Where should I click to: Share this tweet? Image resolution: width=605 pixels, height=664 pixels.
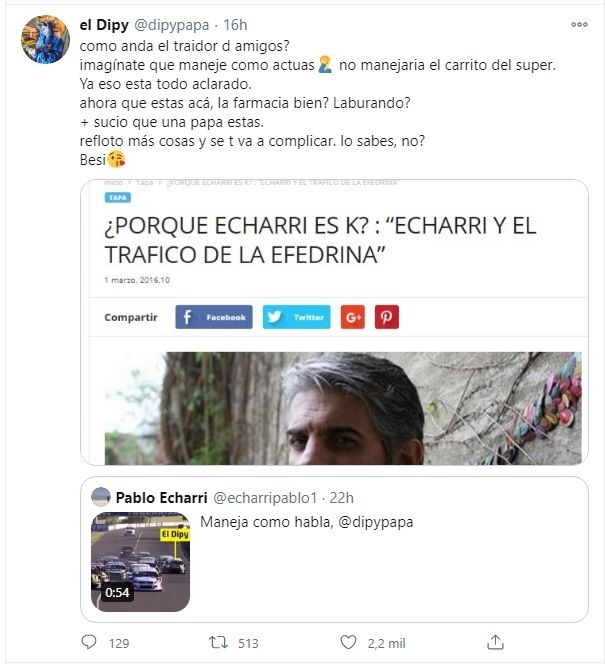click(x=494, y=642)
